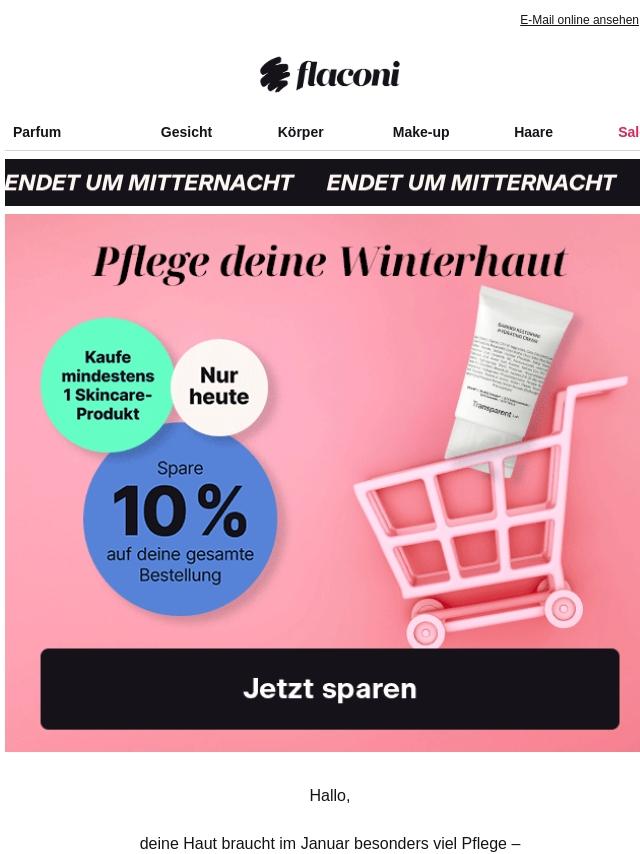Open the Gesicht category
640x854 pixels.
[186, 132]
